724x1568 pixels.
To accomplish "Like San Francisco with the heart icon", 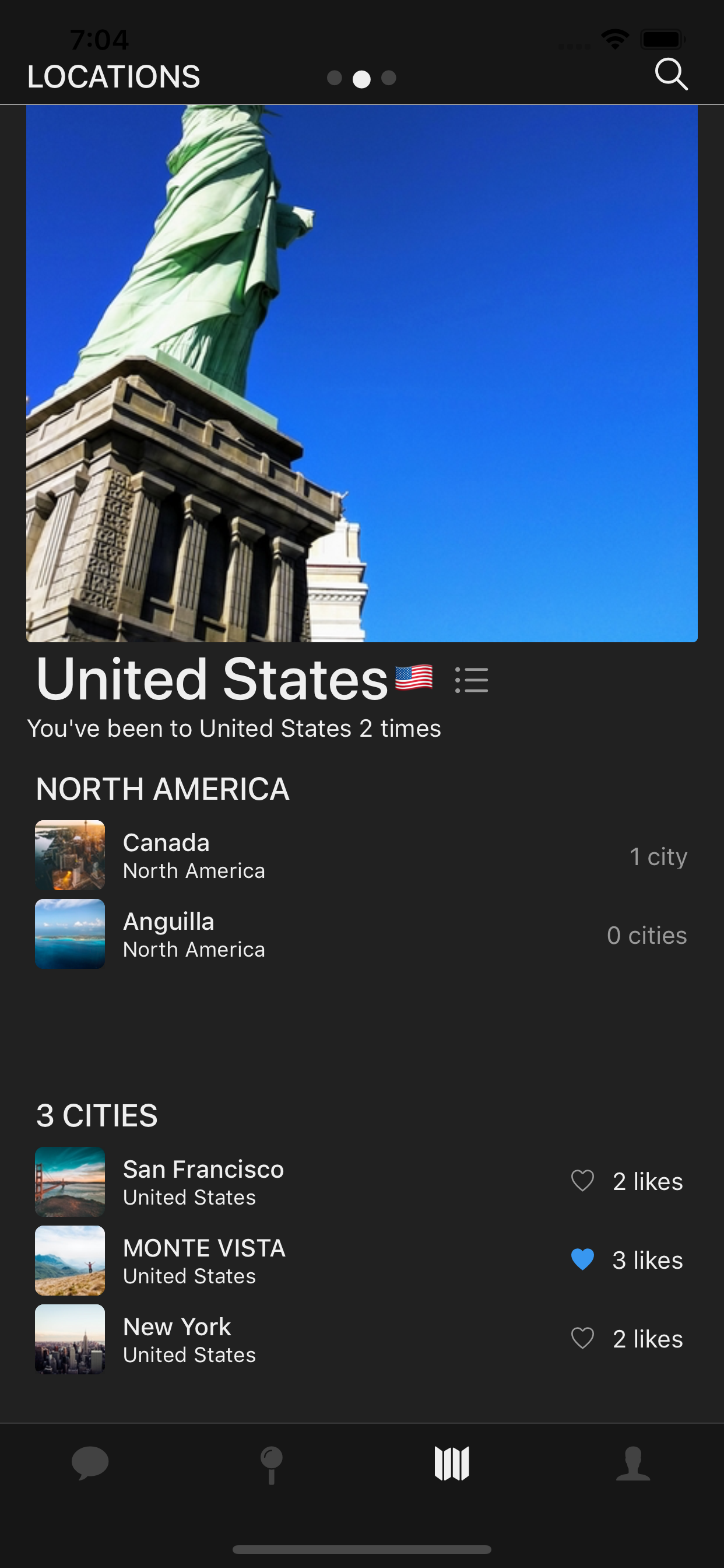I will coord(582,1181).
